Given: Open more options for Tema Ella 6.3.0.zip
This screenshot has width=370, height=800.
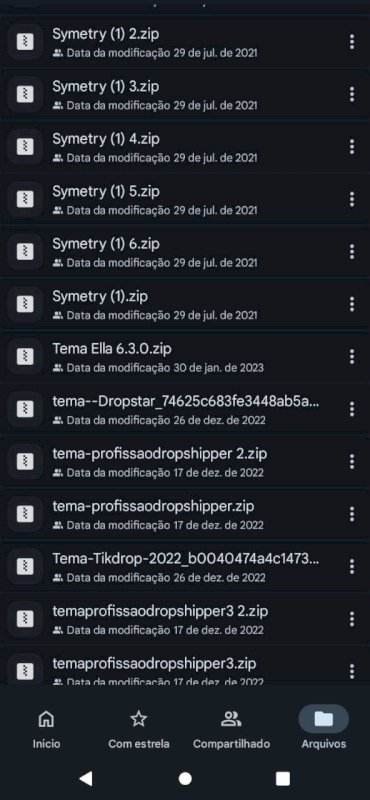Looking at the screenshot, I should pyautogui.click(x=351, y=357).
